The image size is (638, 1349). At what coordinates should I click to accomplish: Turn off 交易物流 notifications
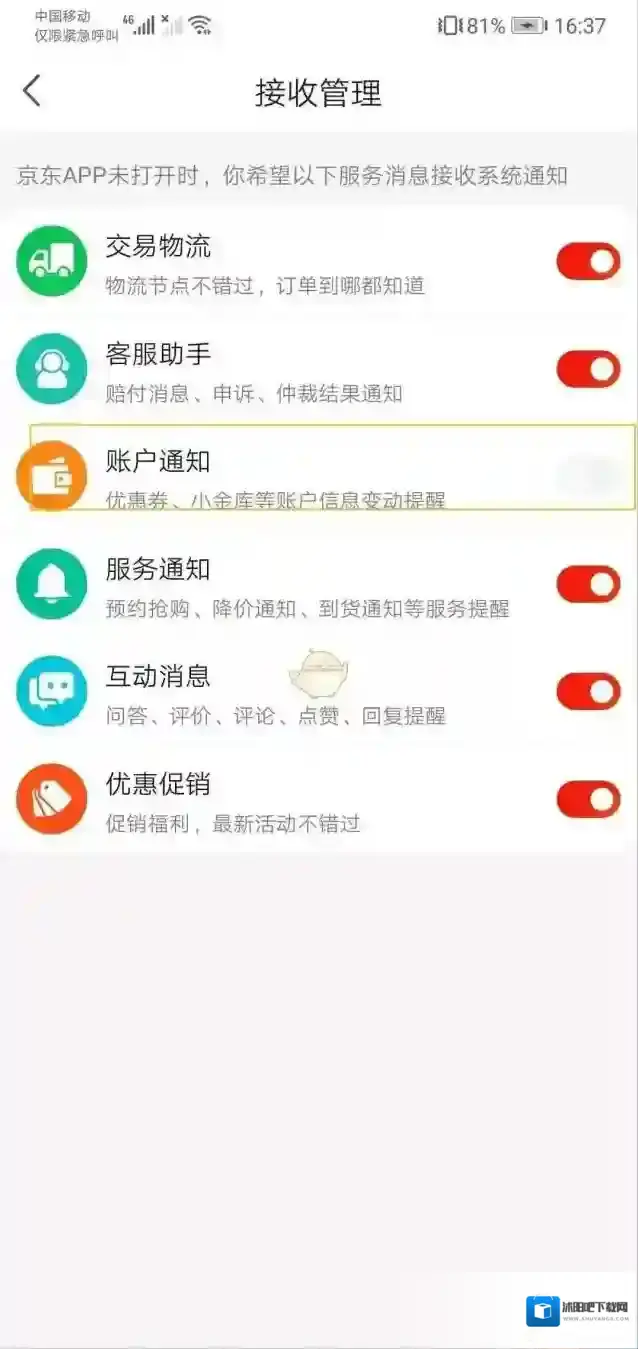click(x=588, y=262)
